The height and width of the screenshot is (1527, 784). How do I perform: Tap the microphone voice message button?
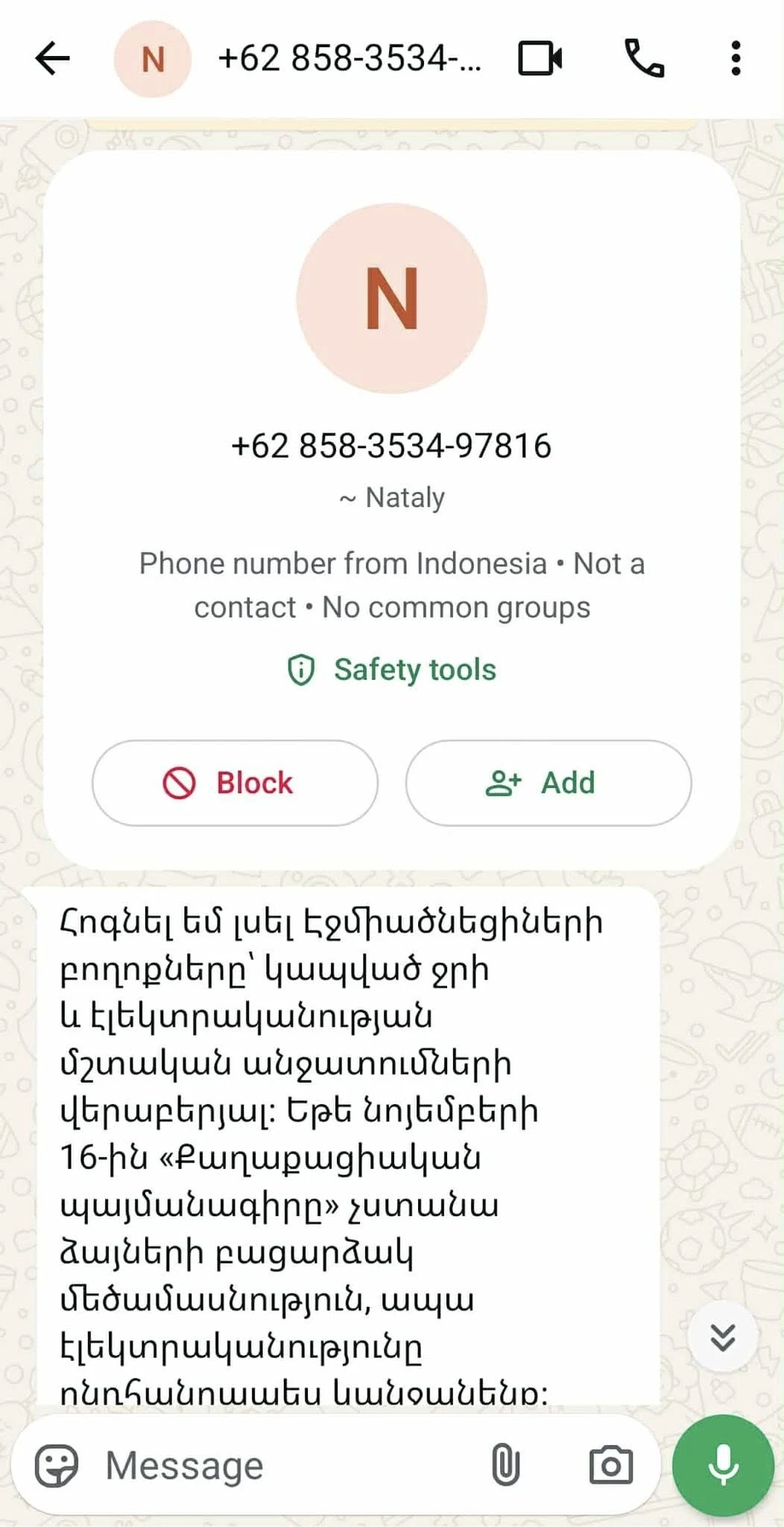[722, 1466]
